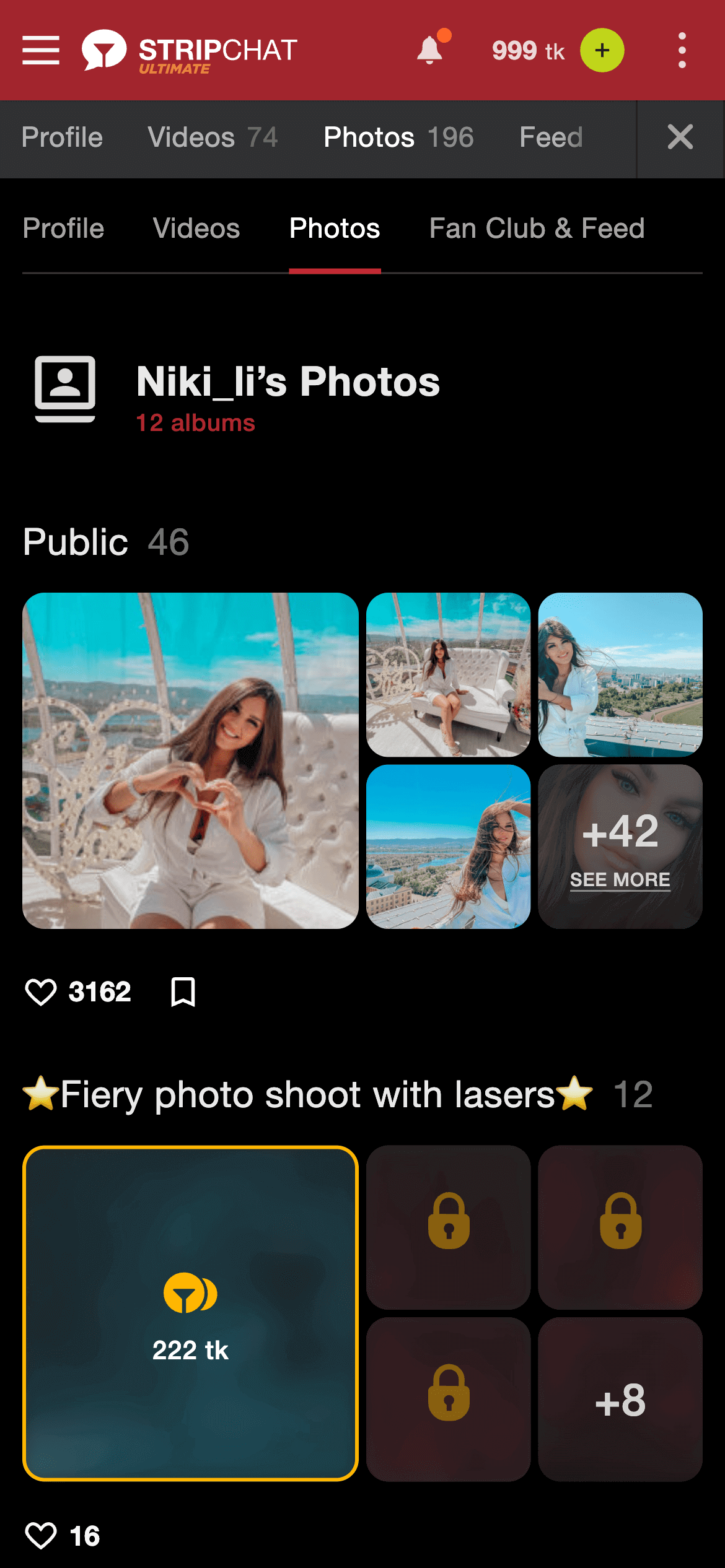Like the Public album with 3162 likes
This screenshot has height=1568, width=725.
click(41, 992)
